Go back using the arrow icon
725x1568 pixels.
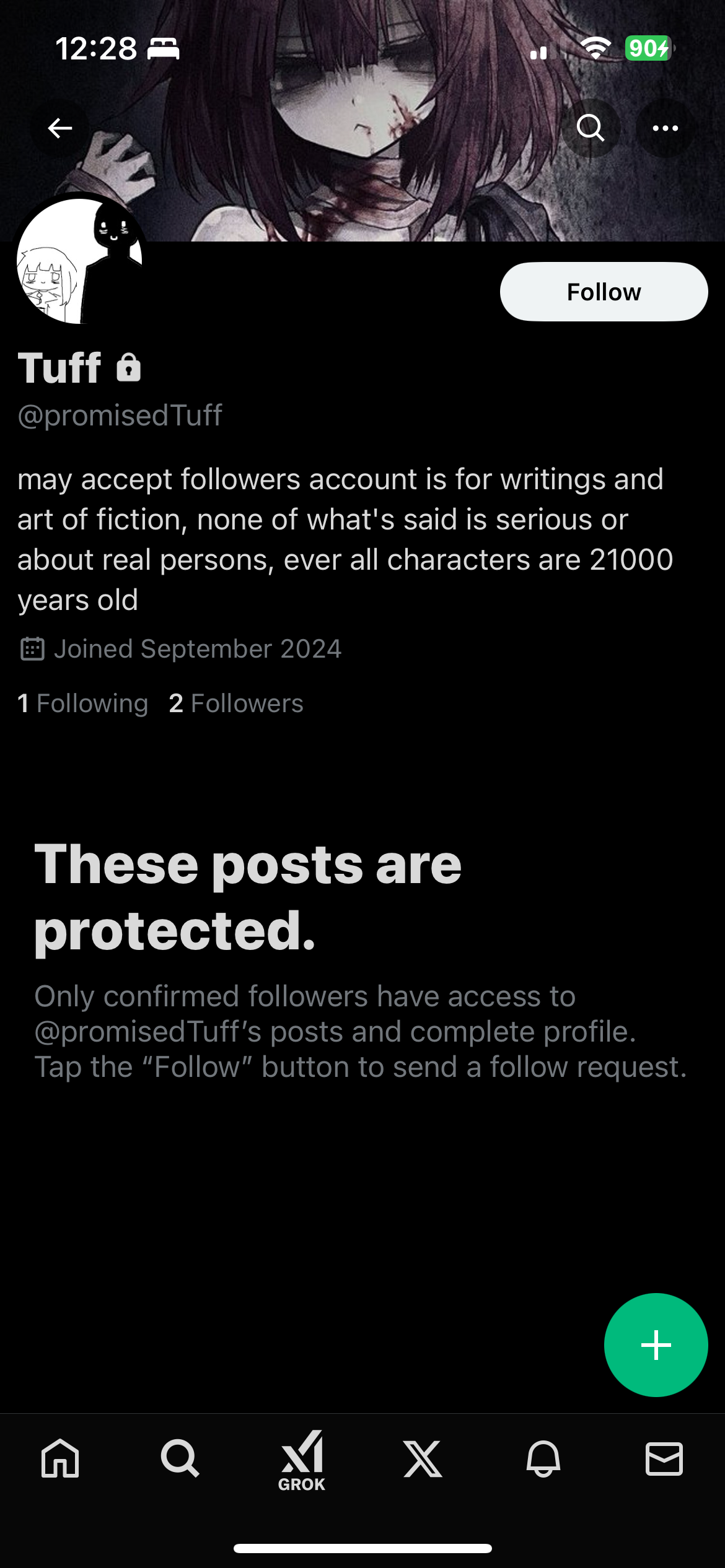click(x=60, y=128)
